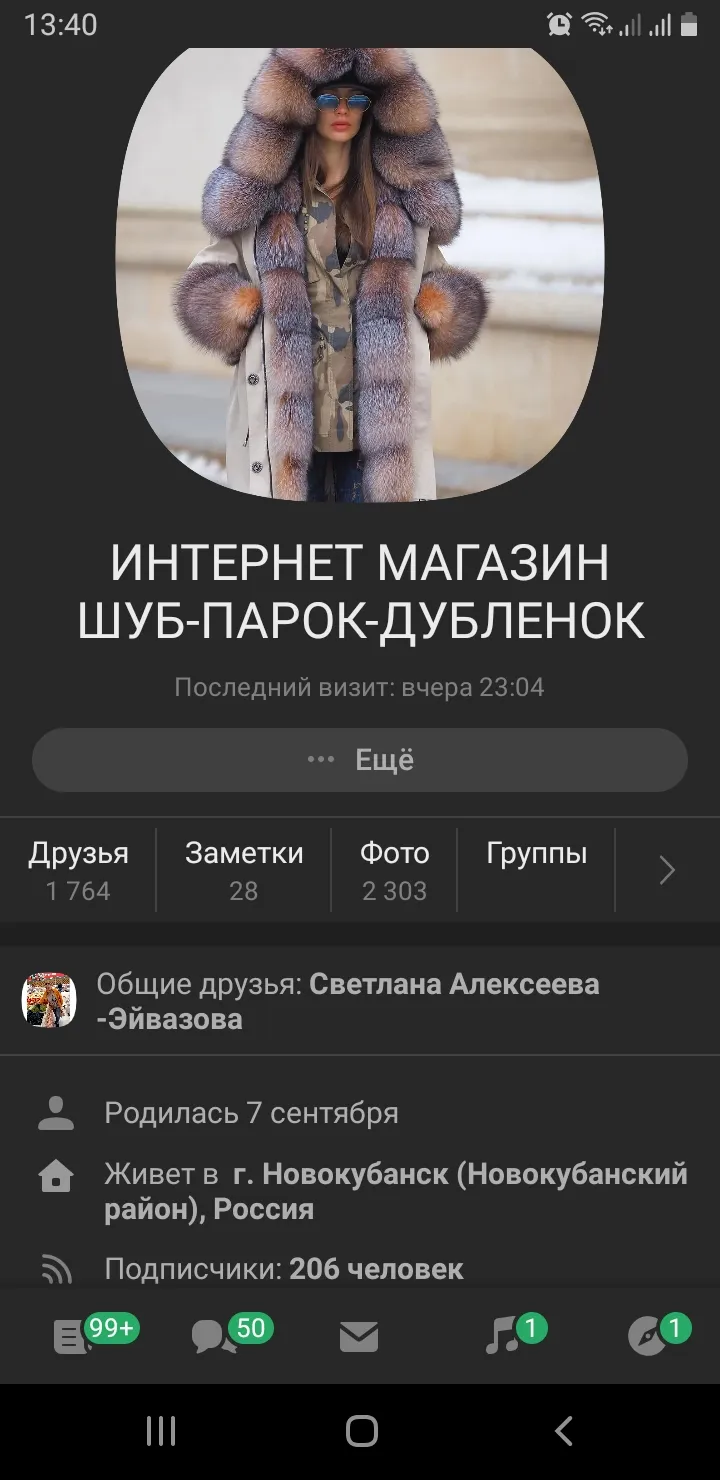View the Фото section with 2 303 photos
720x1480 pixels.
[395, 870]
